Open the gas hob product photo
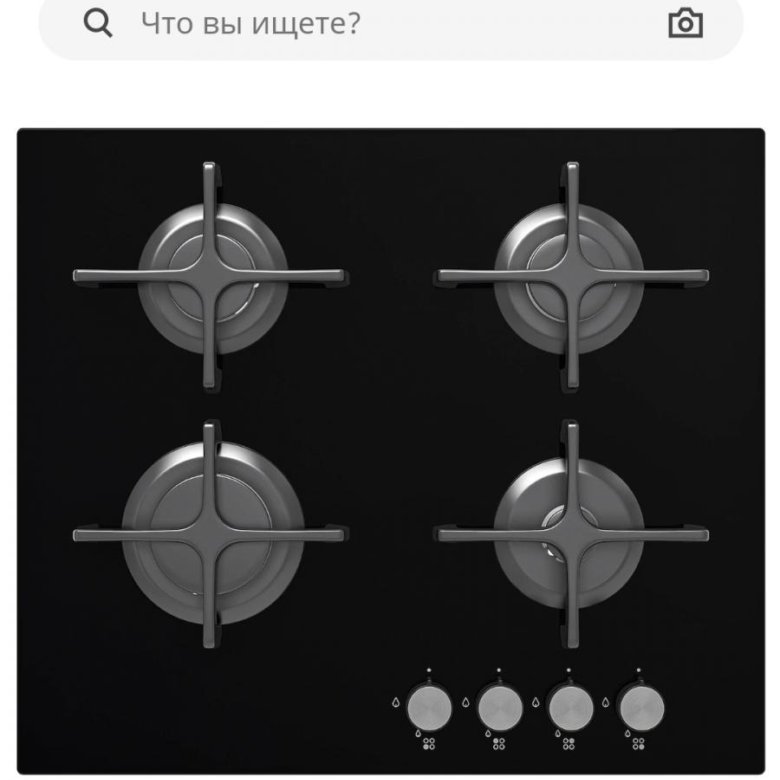The image size is (780, 780). [390, 450]
